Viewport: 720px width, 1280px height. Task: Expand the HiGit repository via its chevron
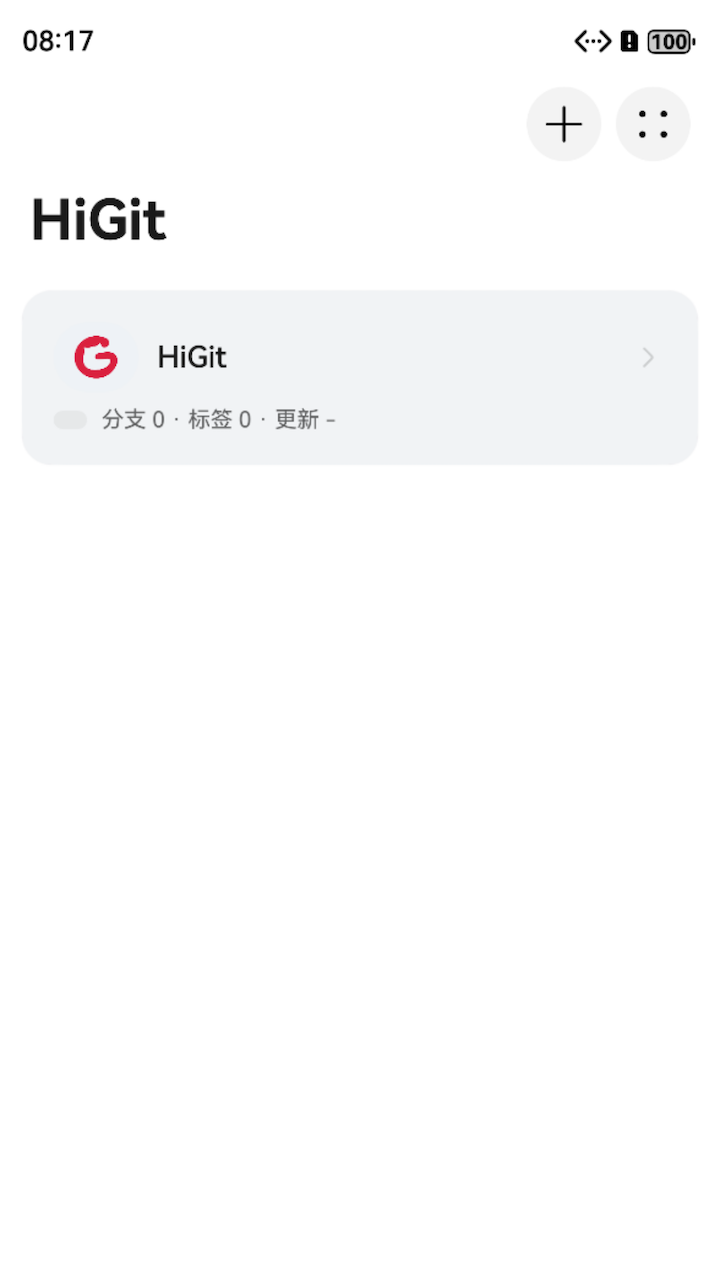(x=648, y=357)
